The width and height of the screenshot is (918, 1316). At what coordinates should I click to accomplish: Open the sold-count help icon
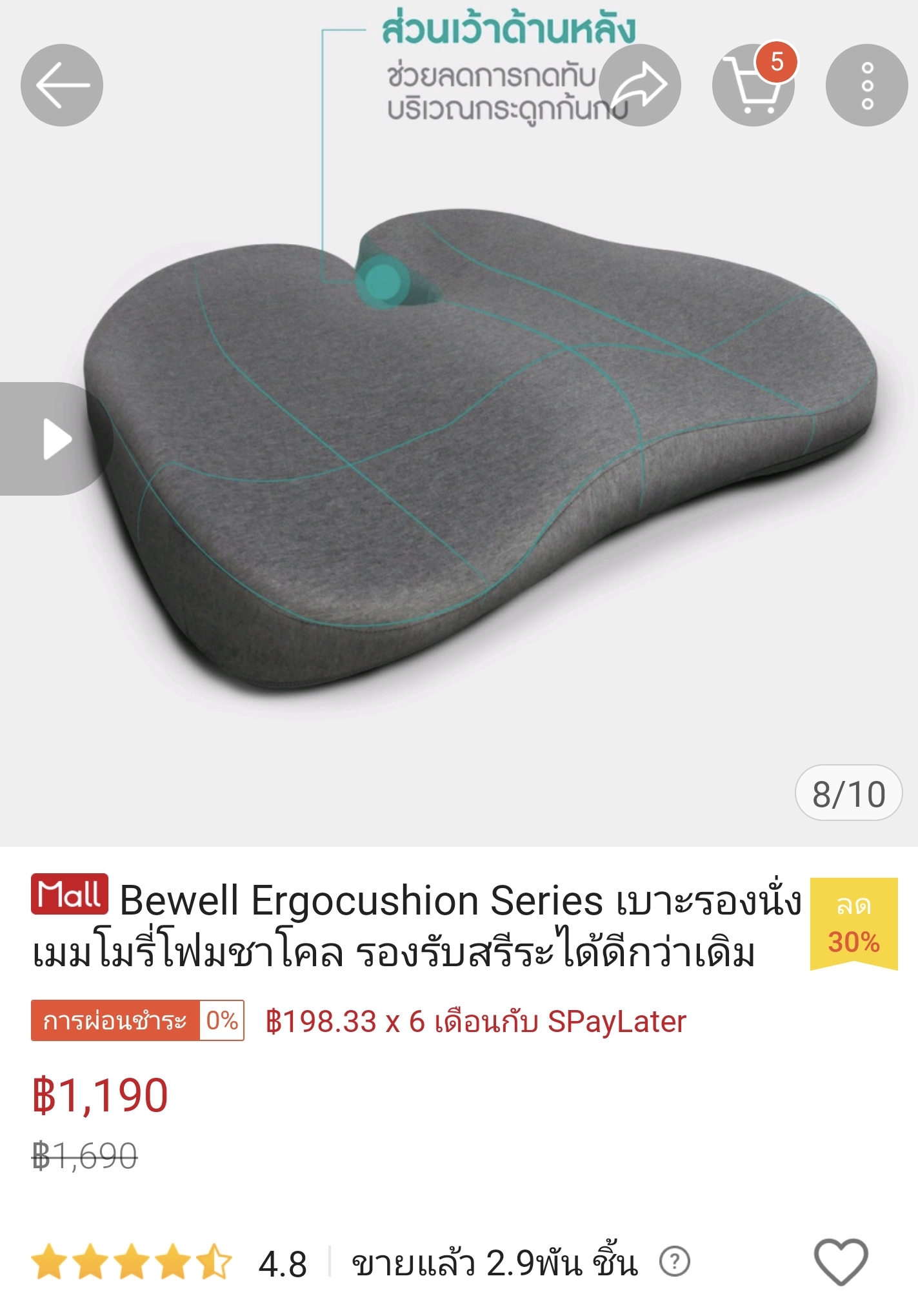coord(675,1261)
